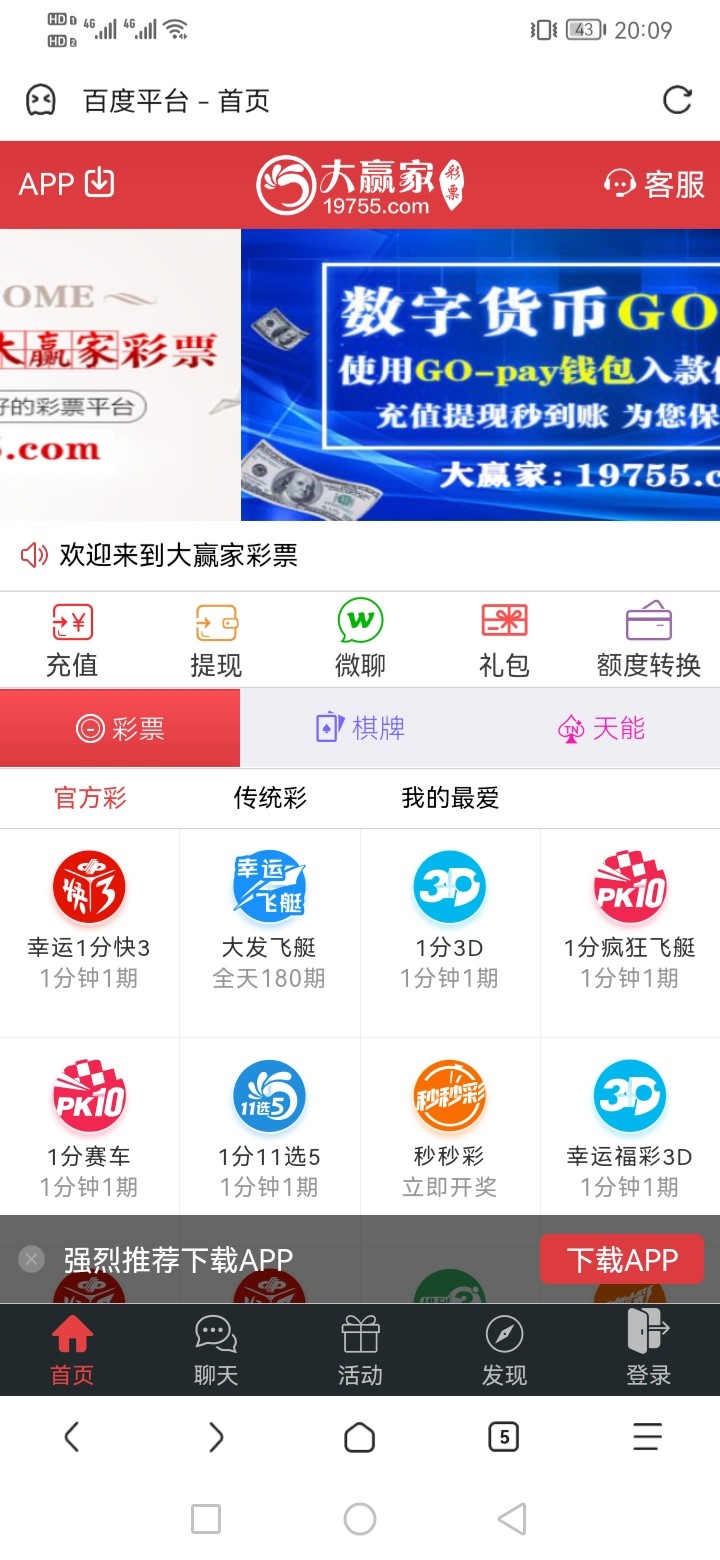Select the 大发飞艇 game icon
720x1560 pixels.
(270, 912)
